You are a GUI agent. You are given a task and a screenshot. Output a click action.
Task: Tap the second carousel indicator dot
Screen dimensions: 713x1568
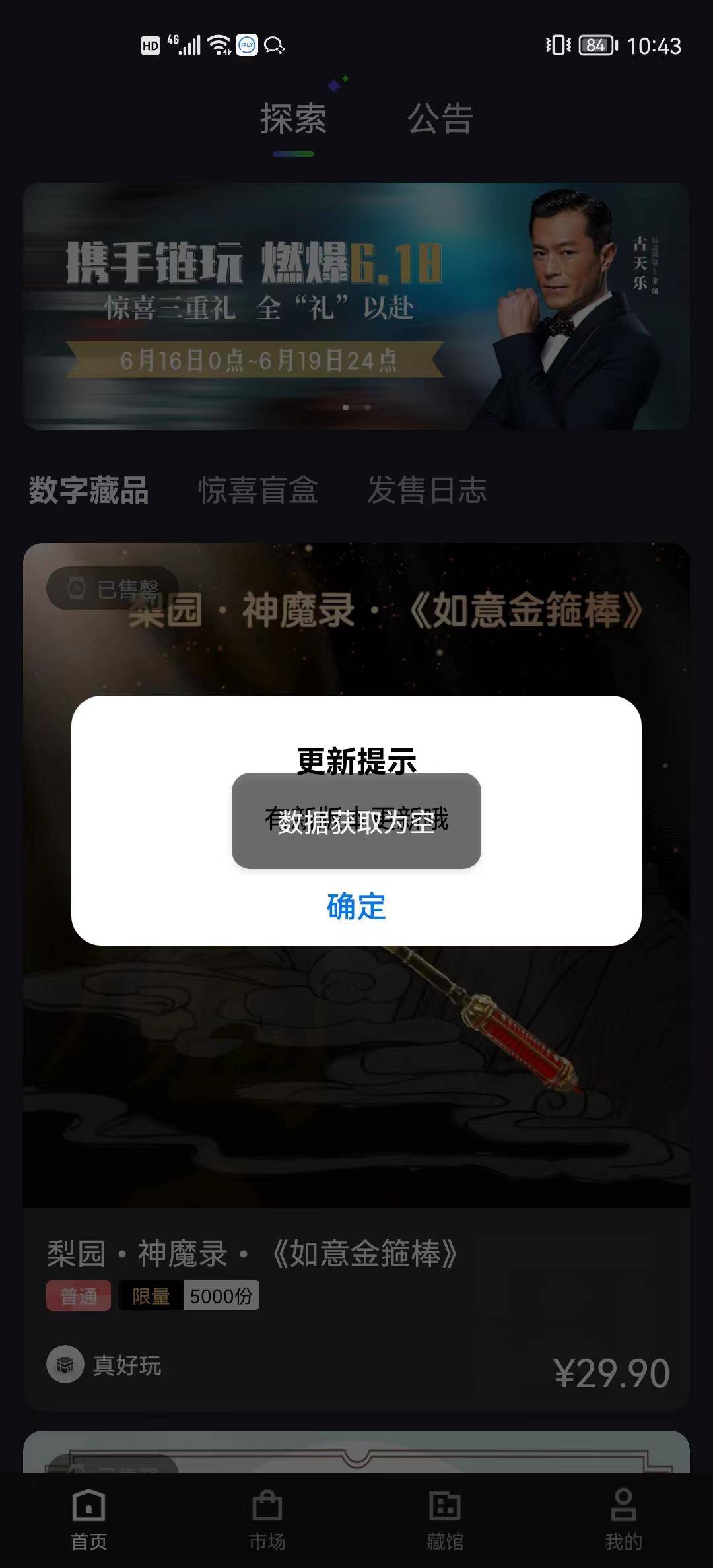click(367, 408)
